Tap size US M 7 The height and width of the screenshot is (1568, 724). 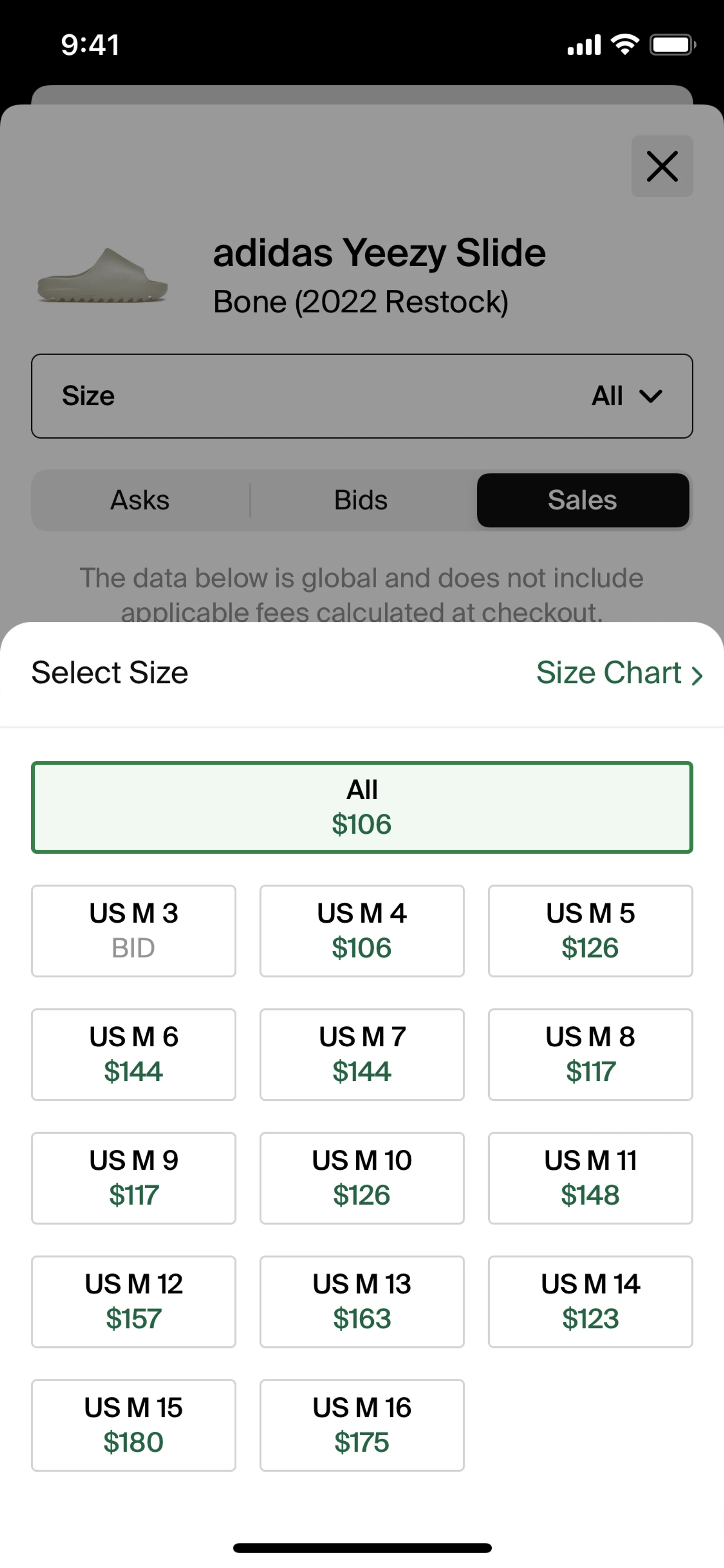click(x=362, y=1054)
